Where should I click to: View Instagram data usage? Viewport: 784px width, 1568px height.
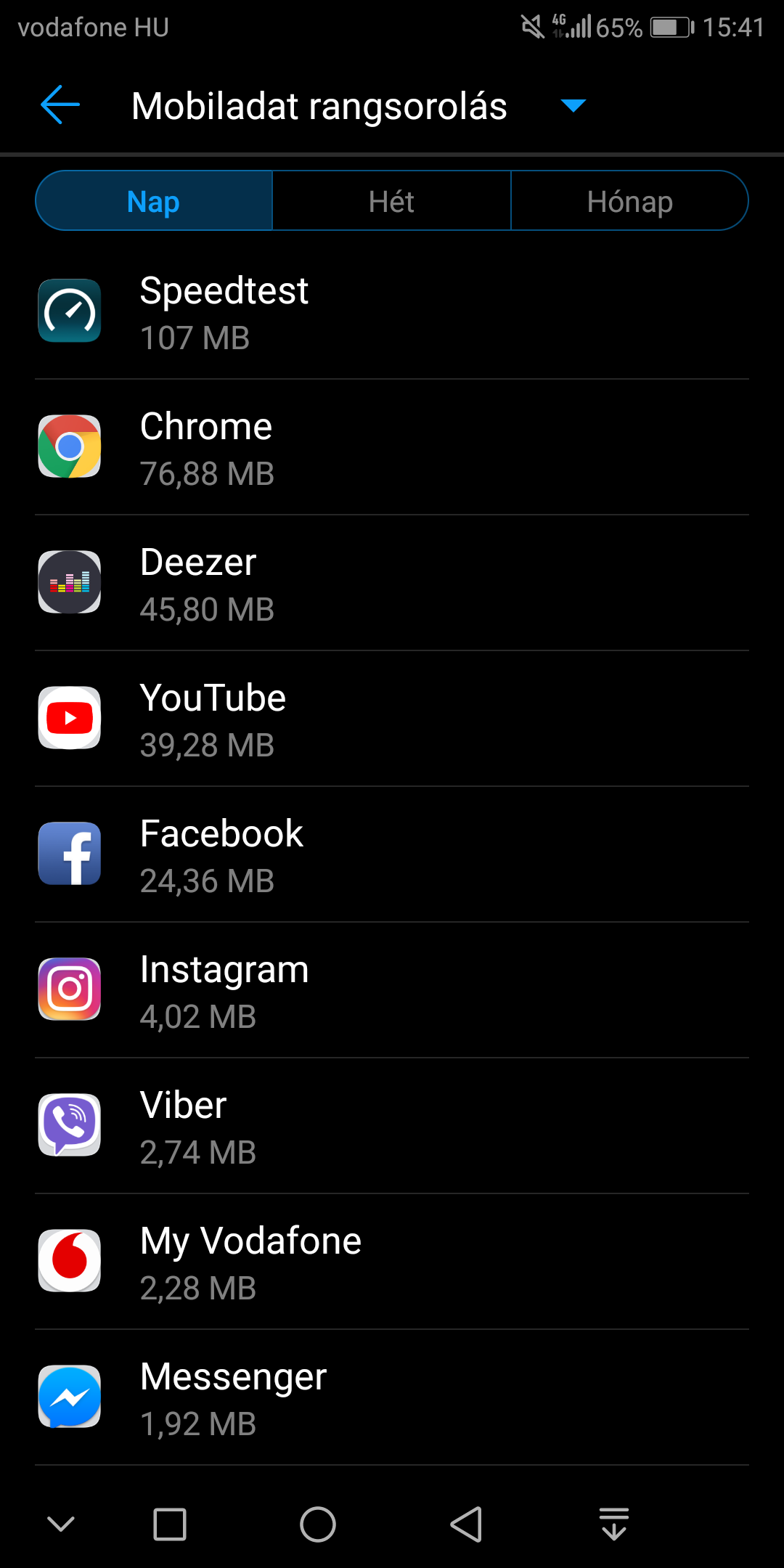392,990
